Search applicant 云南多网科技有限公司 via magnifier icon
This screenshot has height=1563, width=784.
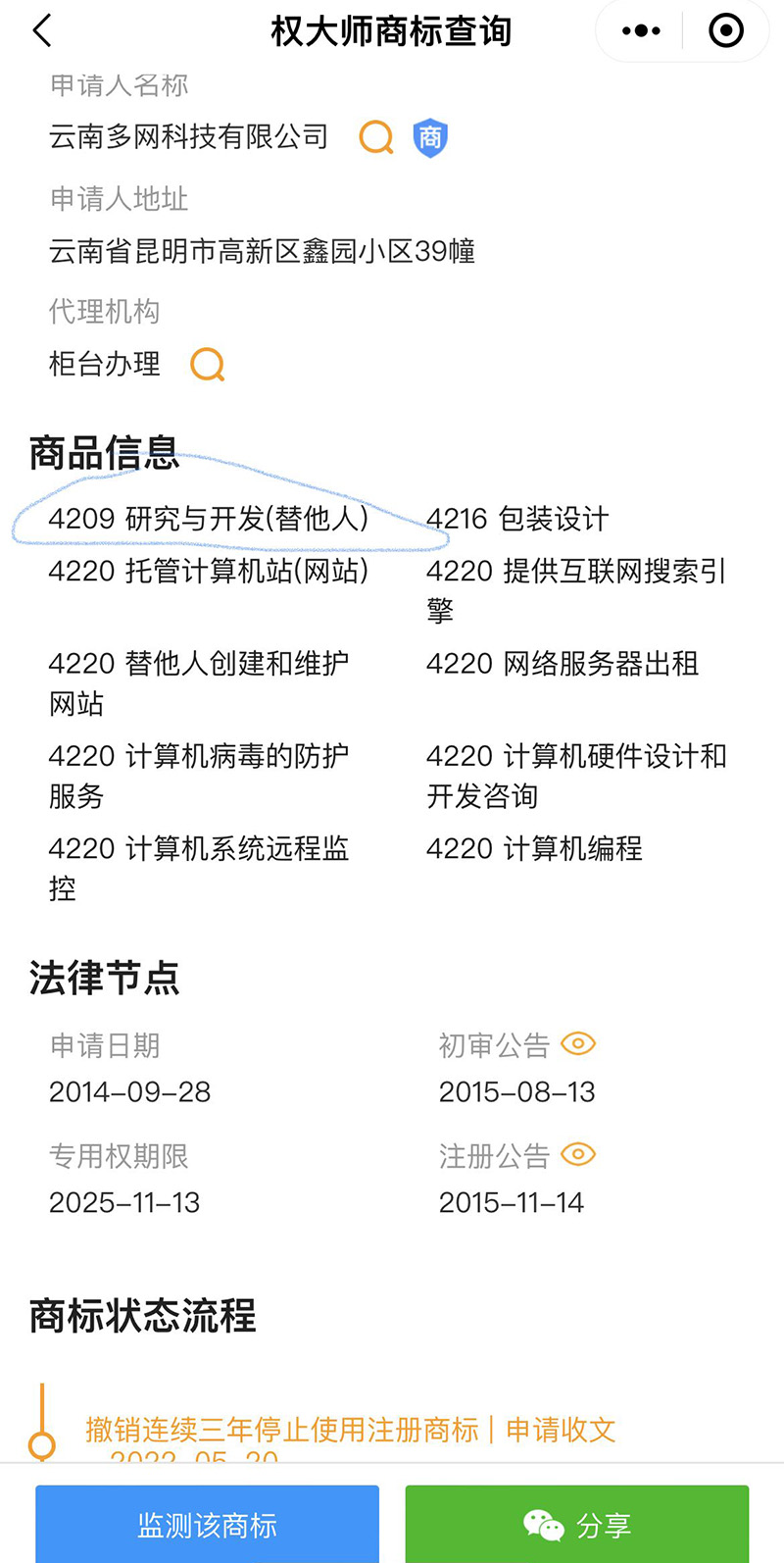click(x=376, y=137)
